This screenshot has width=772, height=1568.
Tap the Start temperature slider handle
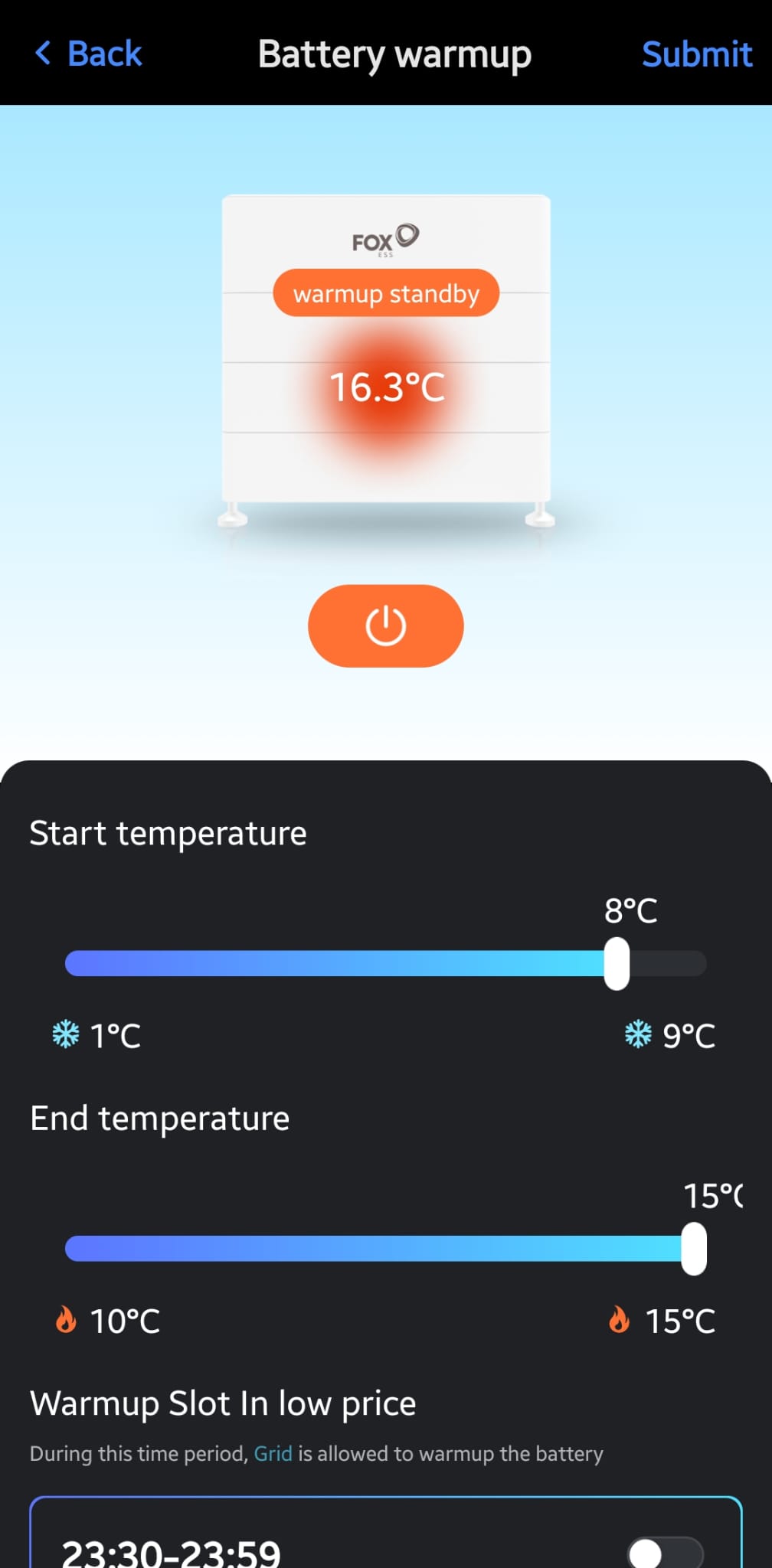(x=617, y=964)
